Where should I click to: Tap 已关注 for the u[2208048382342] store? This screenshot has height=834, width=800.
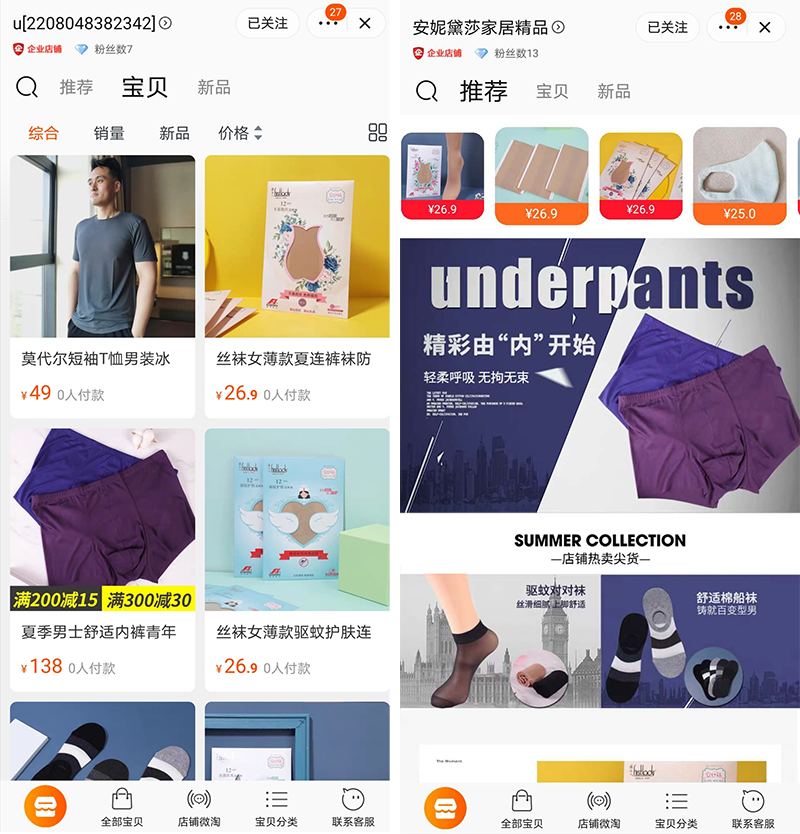[x=267, y=23]
